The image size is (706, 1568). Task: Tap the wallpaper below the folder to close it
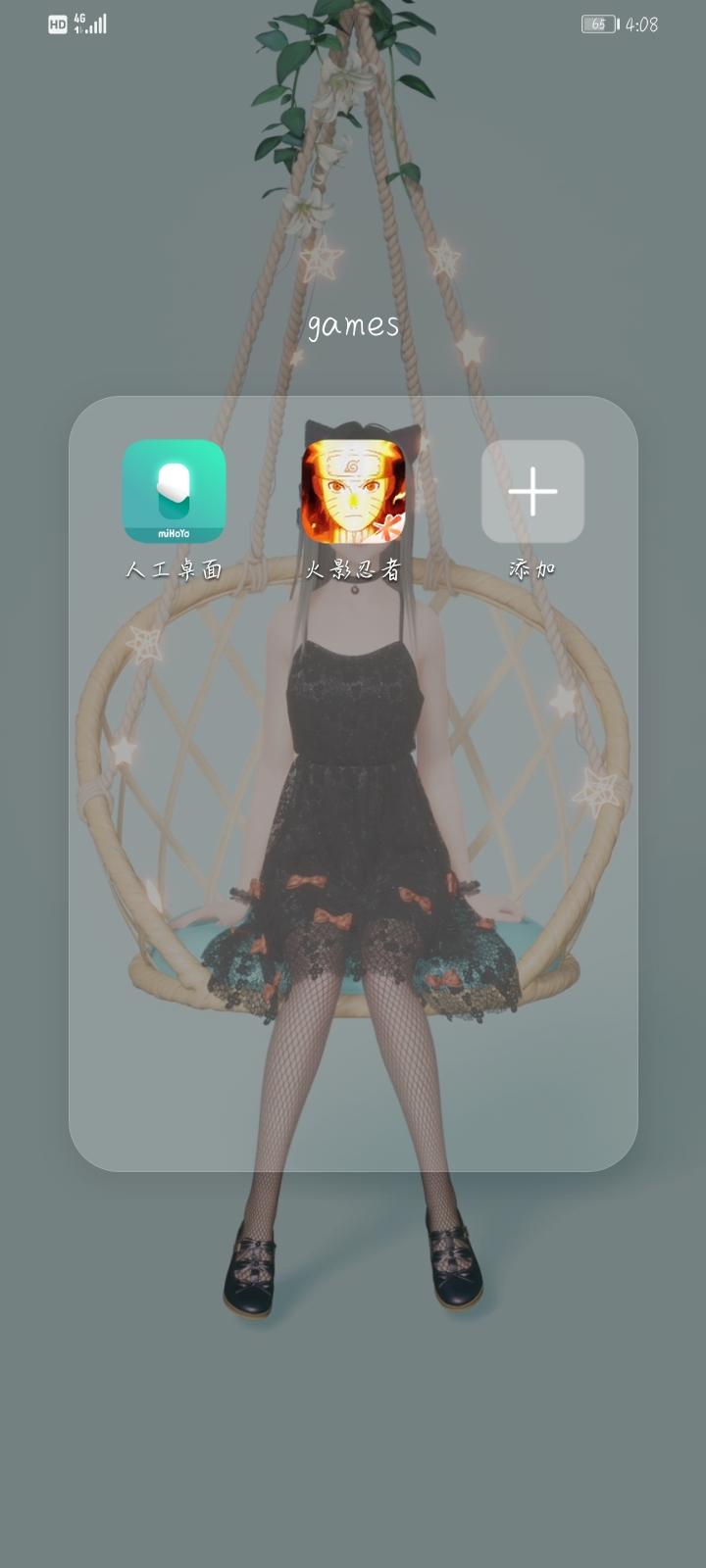pyautogui.click(x=353, y=1372)
